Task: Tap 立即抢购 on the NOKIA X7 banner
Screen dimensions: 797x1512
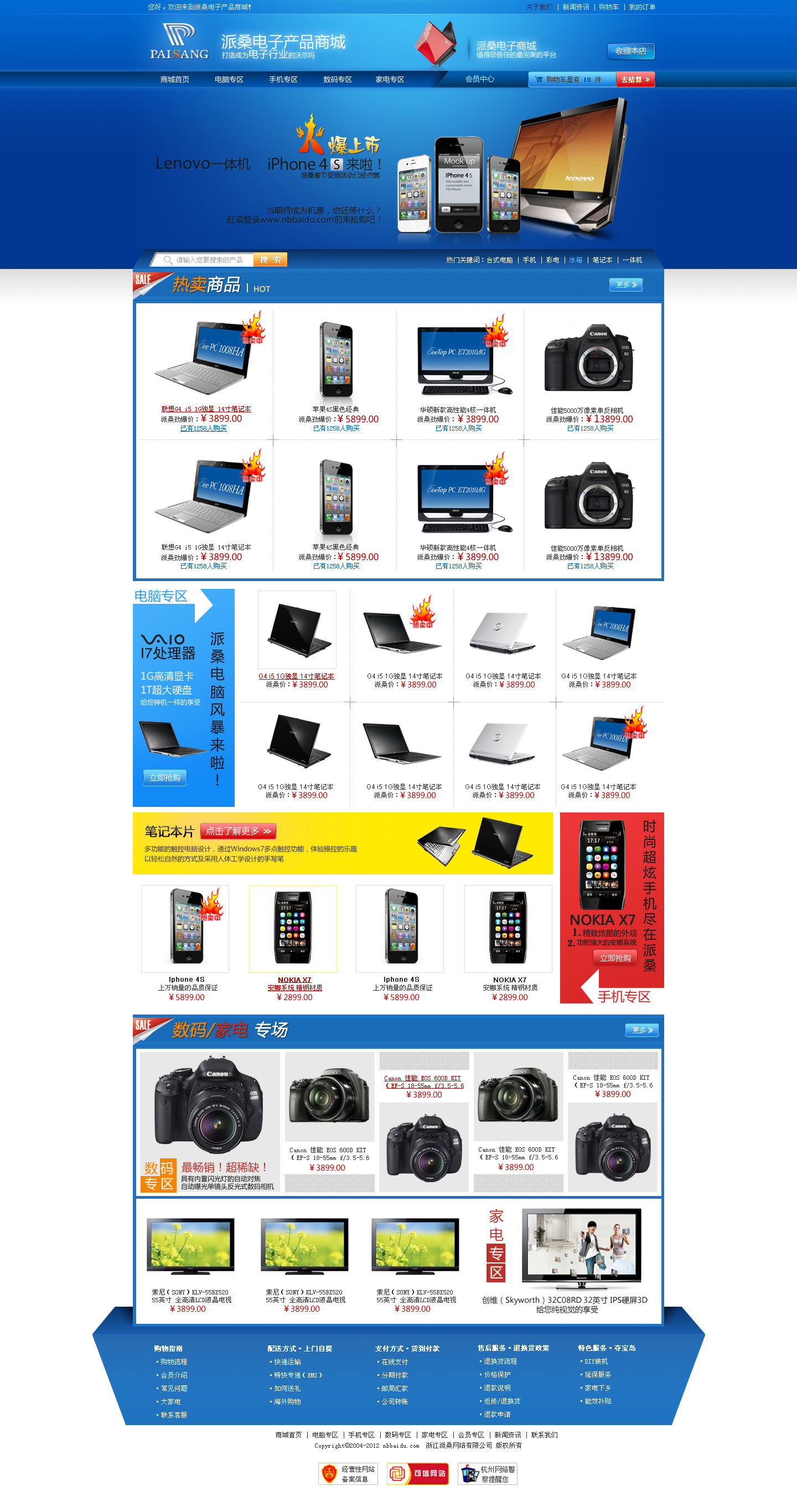Action: [614, 958]
